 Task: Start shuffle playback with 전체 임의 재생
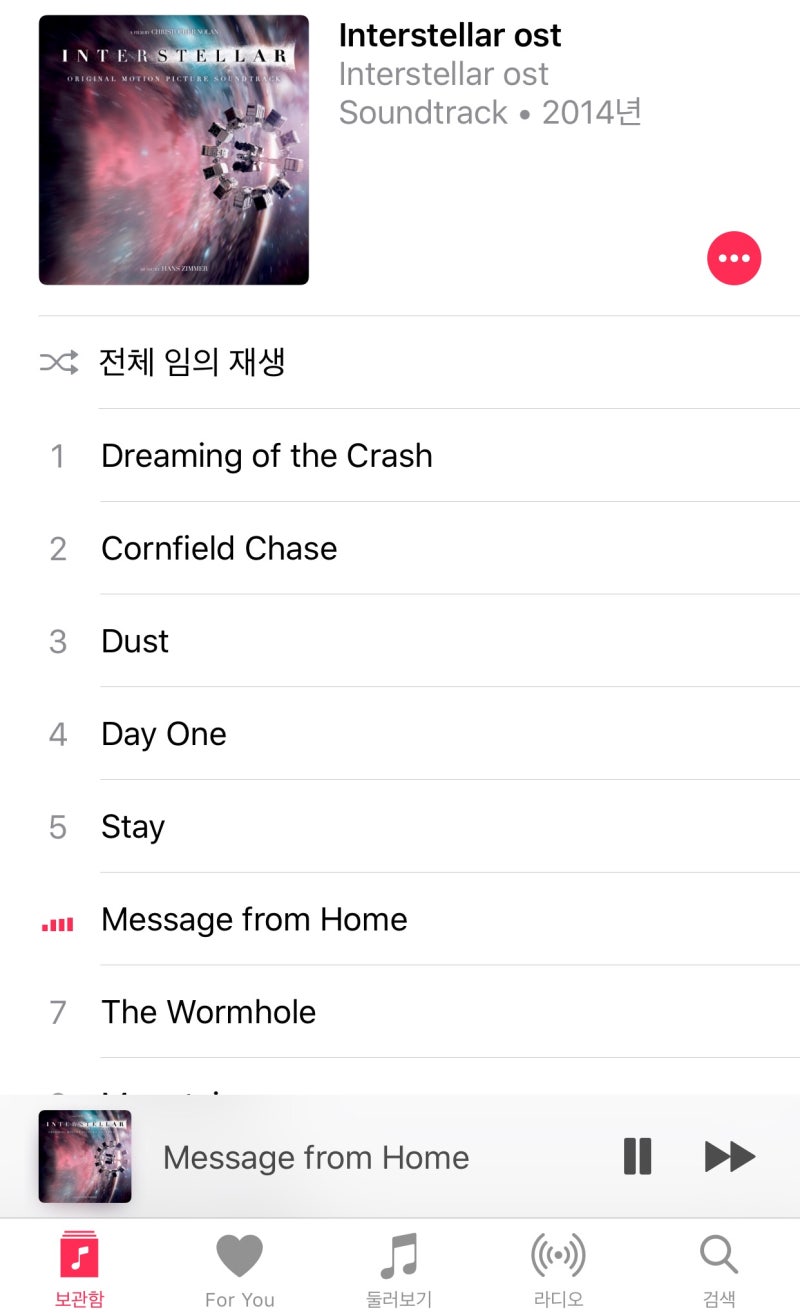click(191, 363)
